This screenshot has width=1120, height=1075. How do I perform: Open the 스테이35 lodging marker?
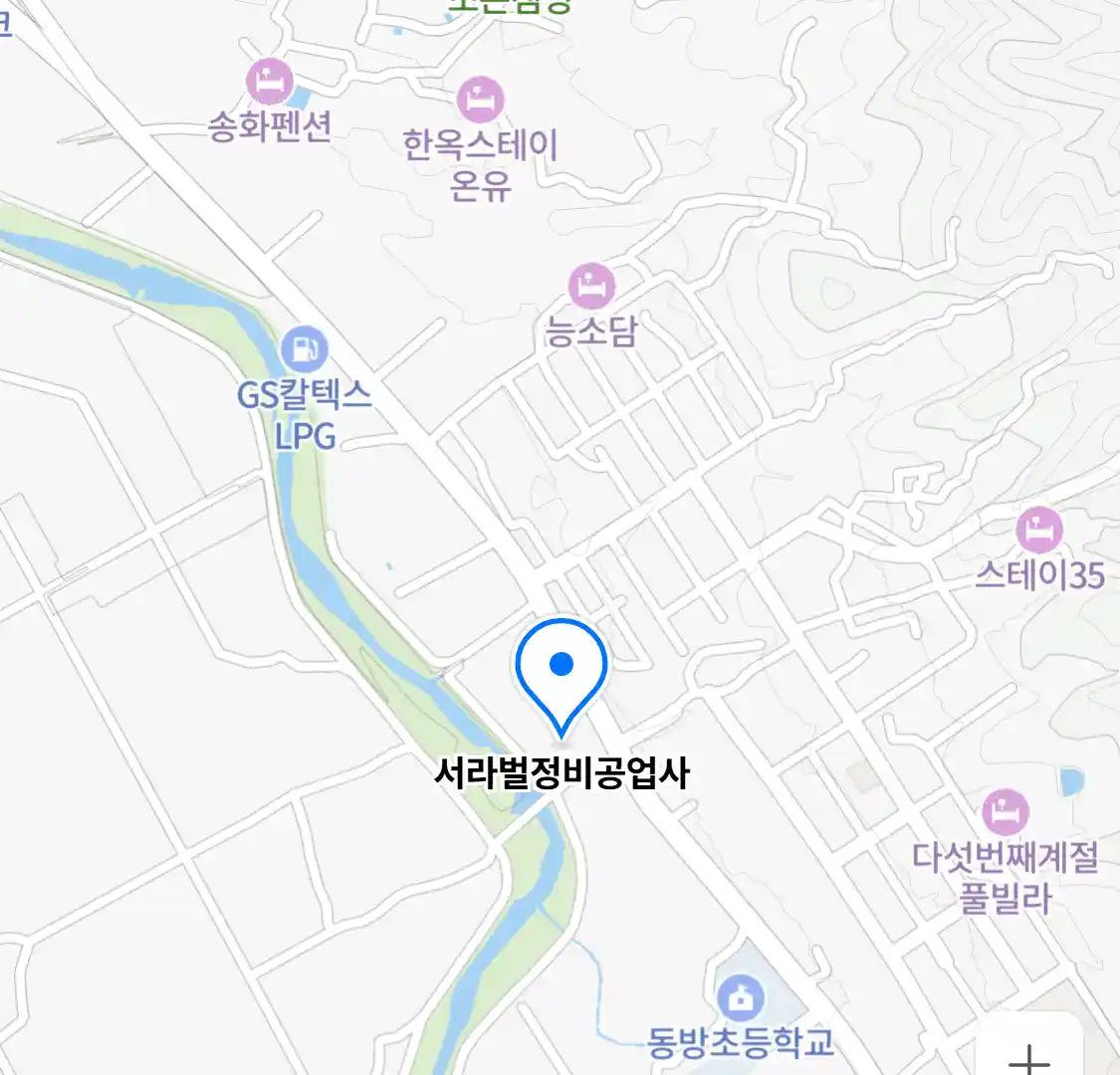tap(1039, 530)
